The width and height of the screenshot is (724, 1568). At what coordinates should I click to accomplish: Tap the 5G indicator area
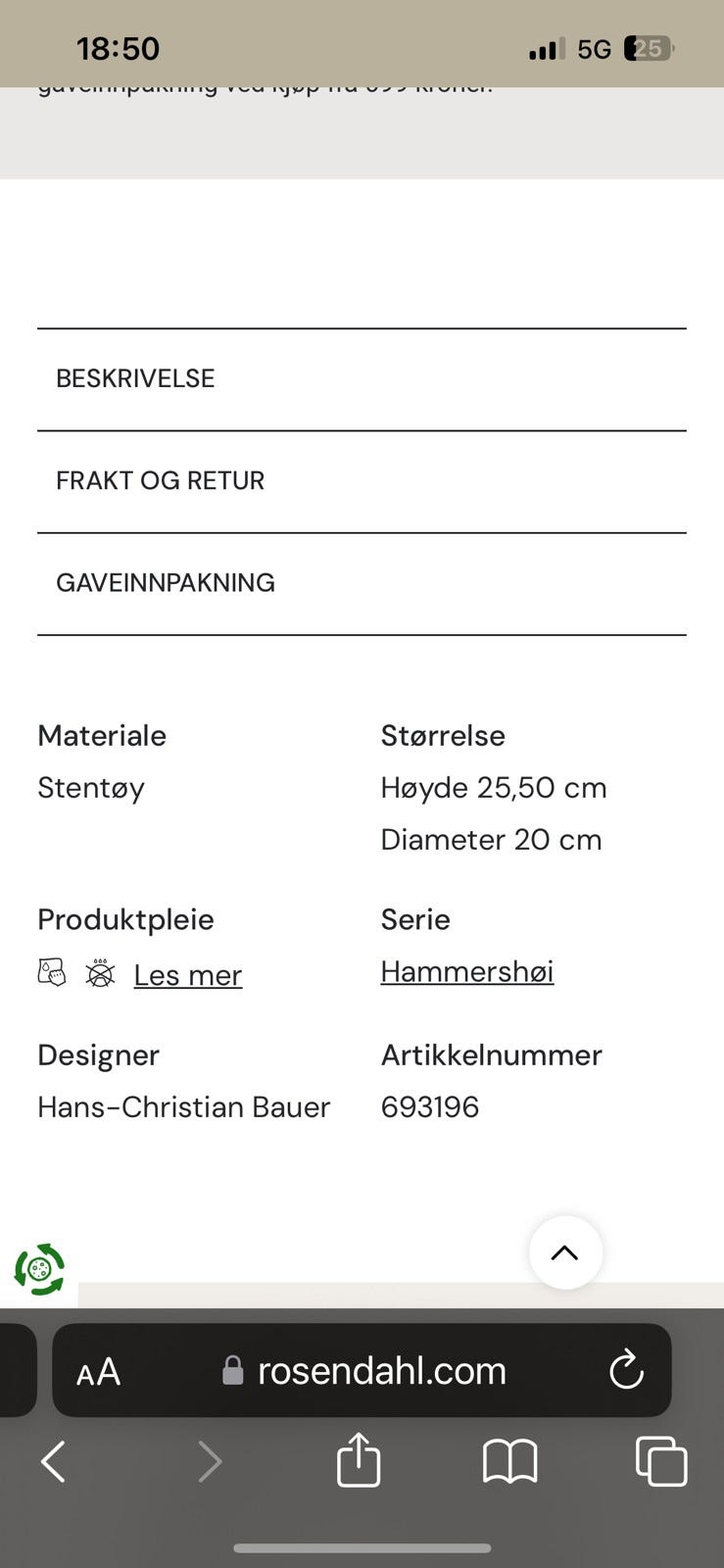pyautogui.click(x=597, y=47)
